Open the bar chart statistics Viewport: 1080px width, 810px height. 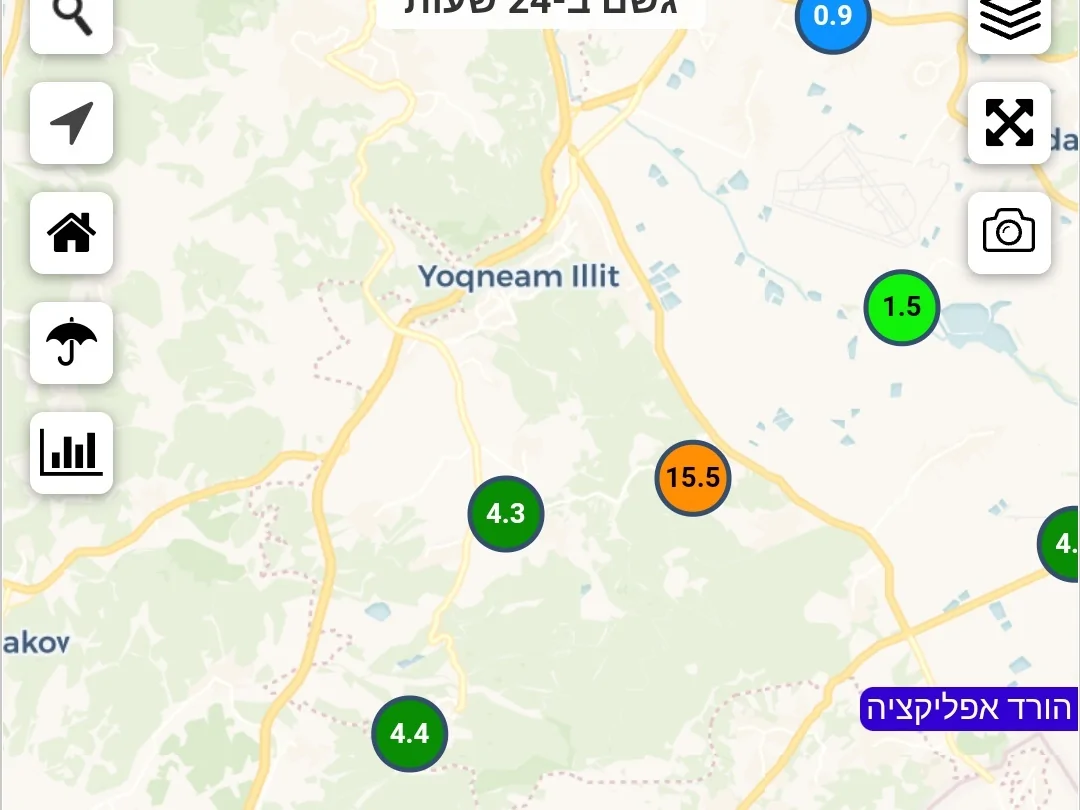click(x=71, y=453)
